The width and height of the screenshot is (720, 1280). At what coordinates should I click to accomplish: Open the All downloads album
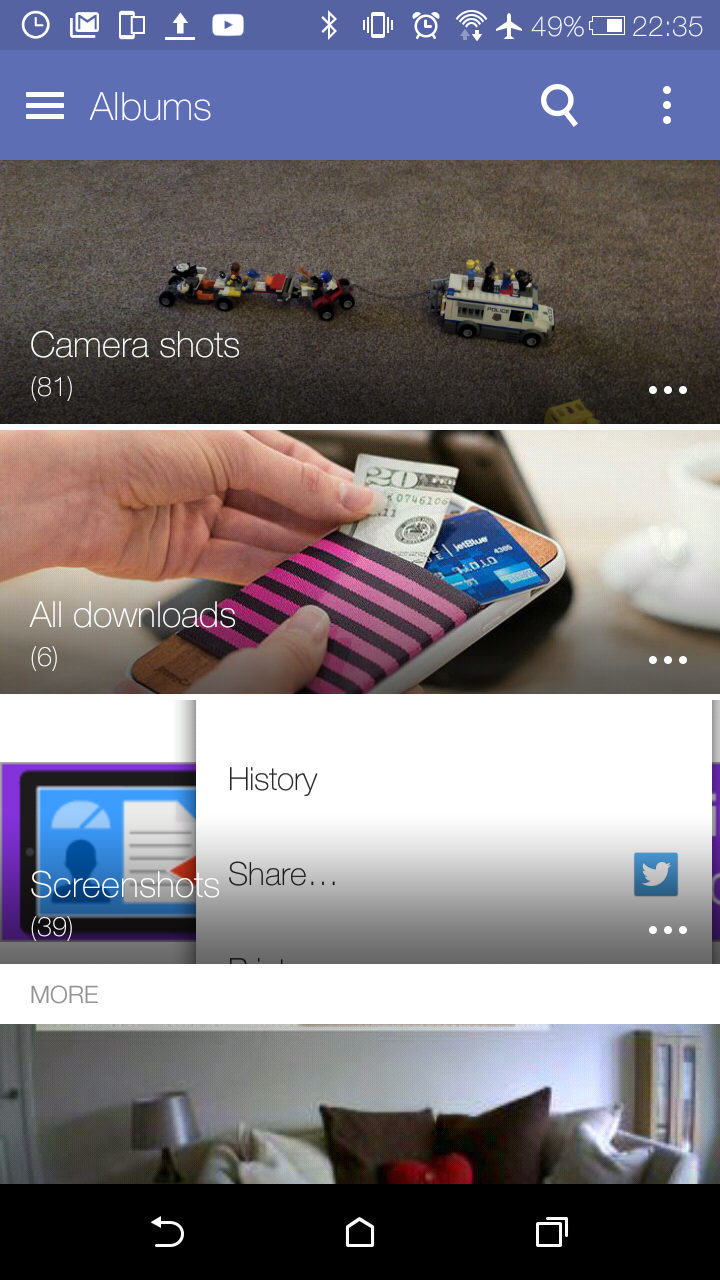coord(360,562)
